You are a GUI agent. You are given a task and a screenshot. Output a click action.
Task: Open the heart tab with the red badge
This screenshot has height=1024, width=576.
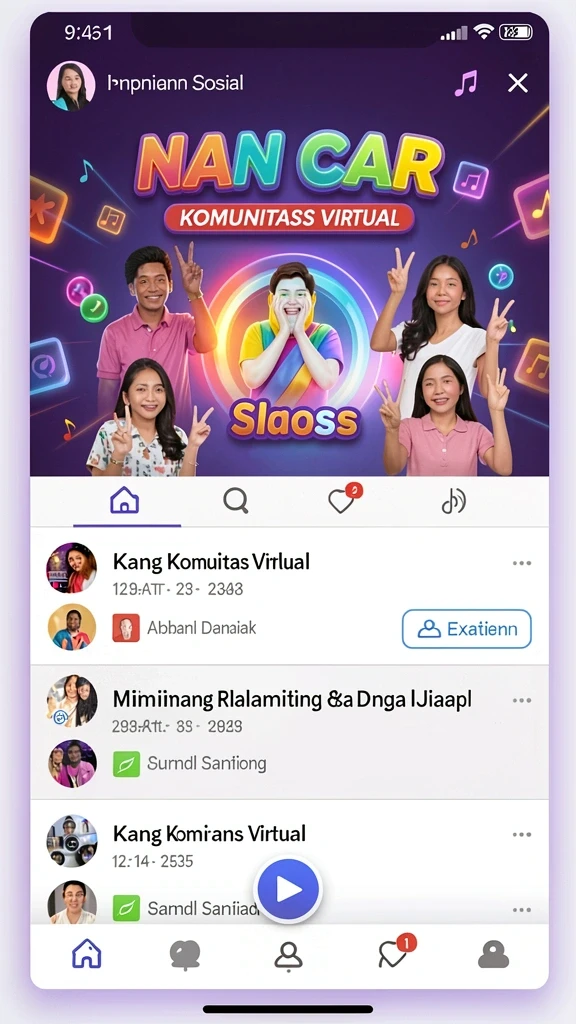click(344, 500)
